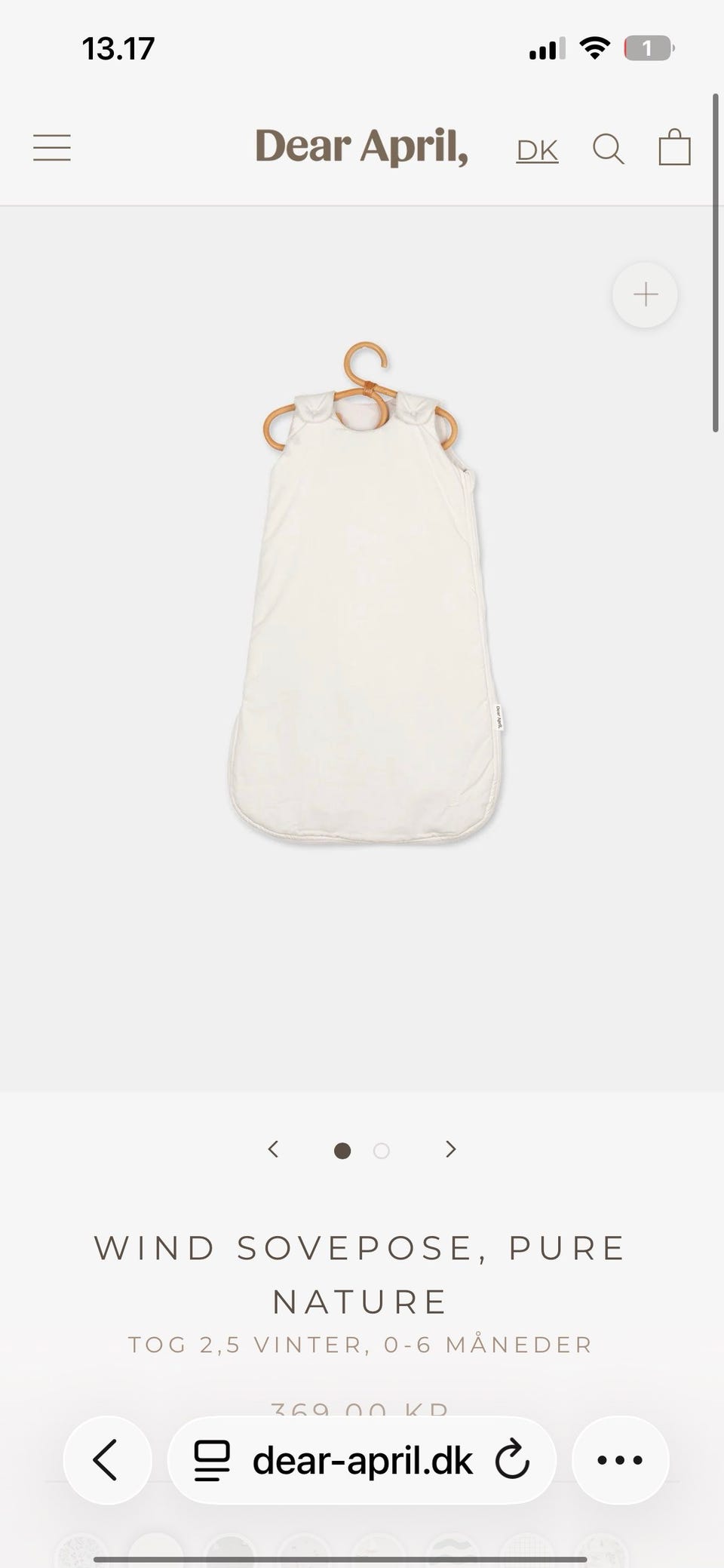Image resolution: width=724 pixels, height=1568 pixels.
Task: Tap the dear-april.dk address bar
Action: (x=362, y=1461)
